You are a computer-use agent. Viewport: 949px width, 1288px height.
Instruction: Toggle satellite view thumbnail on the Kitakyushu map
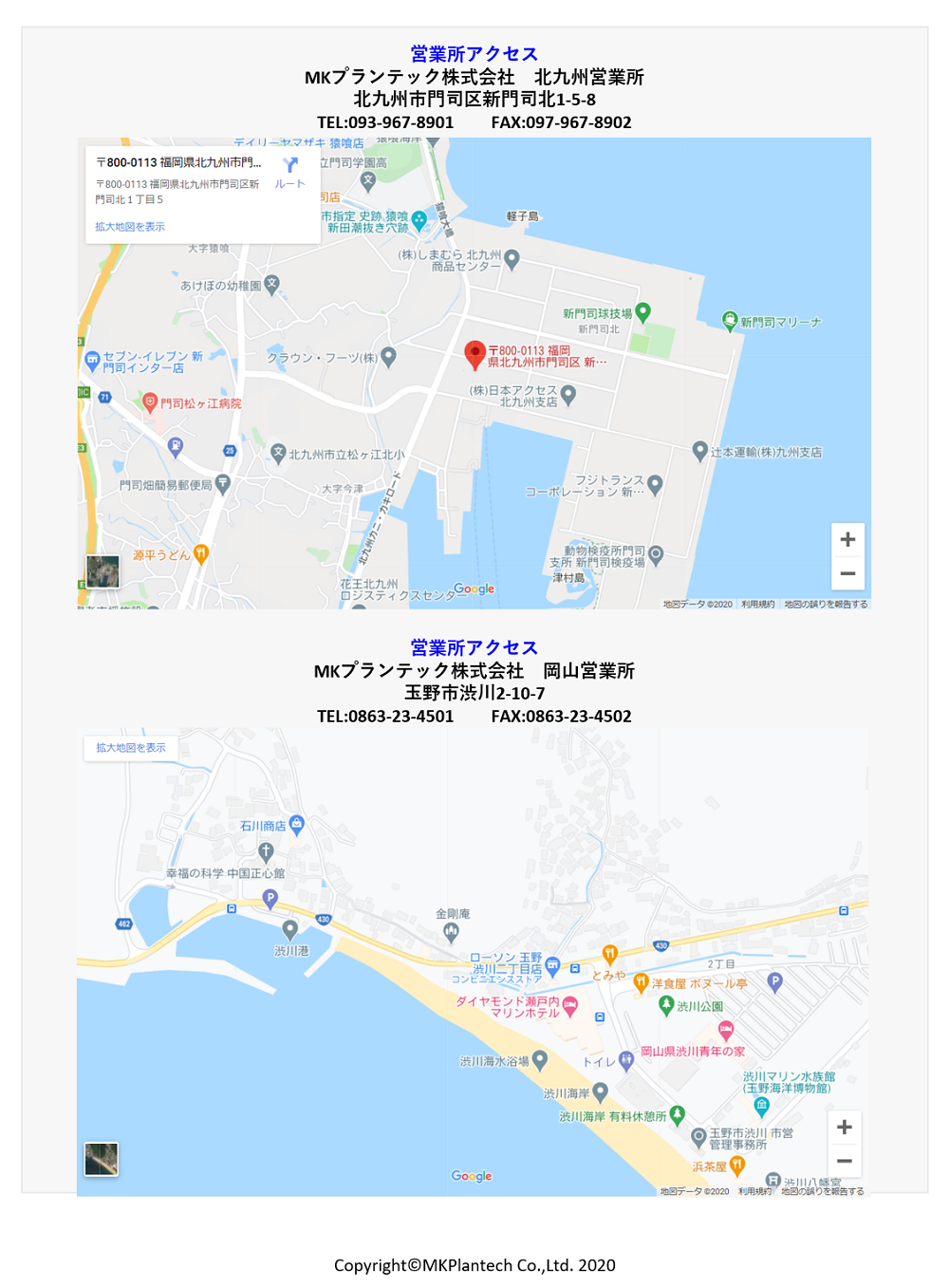coord(102,571)
